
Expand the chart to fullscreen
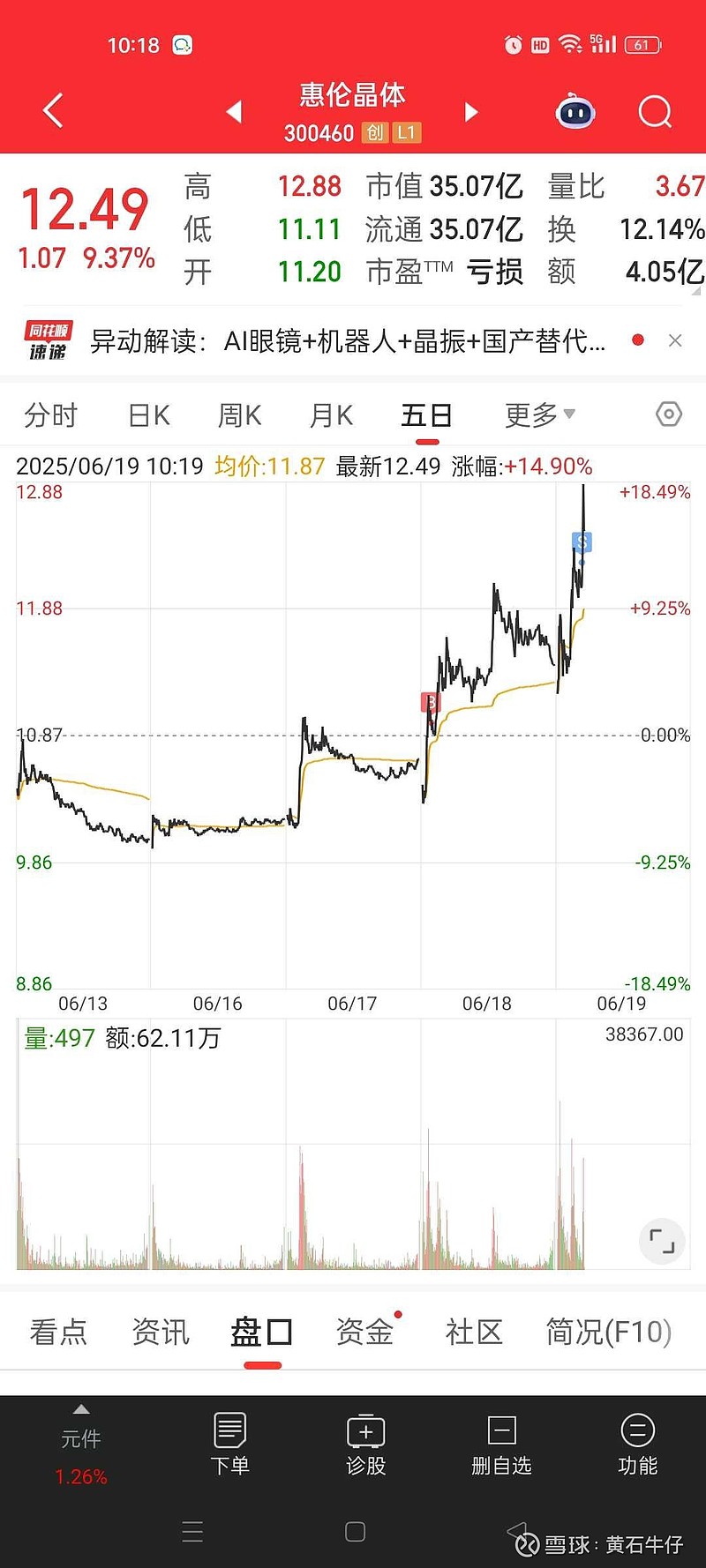pos(662,1241)
